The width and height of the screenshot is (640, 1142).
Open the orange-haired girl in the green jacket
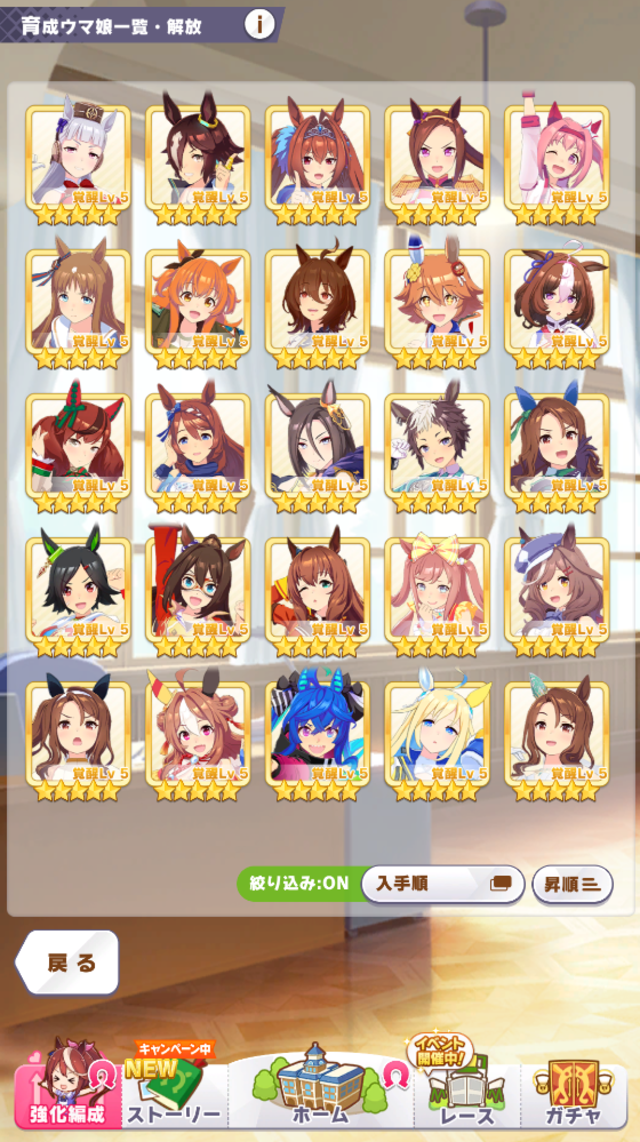tap(197, 303)
